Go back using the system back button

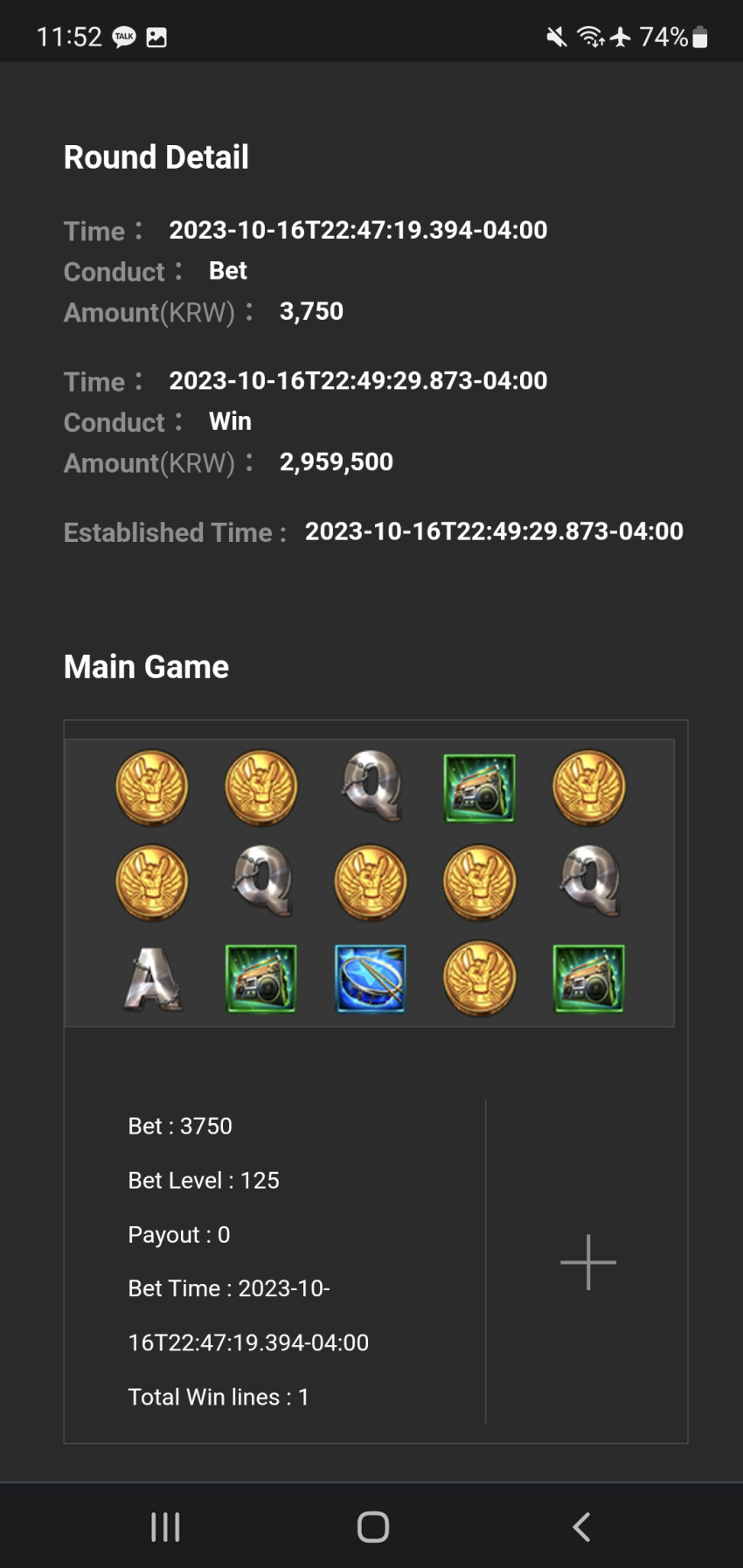point(581,1527)
